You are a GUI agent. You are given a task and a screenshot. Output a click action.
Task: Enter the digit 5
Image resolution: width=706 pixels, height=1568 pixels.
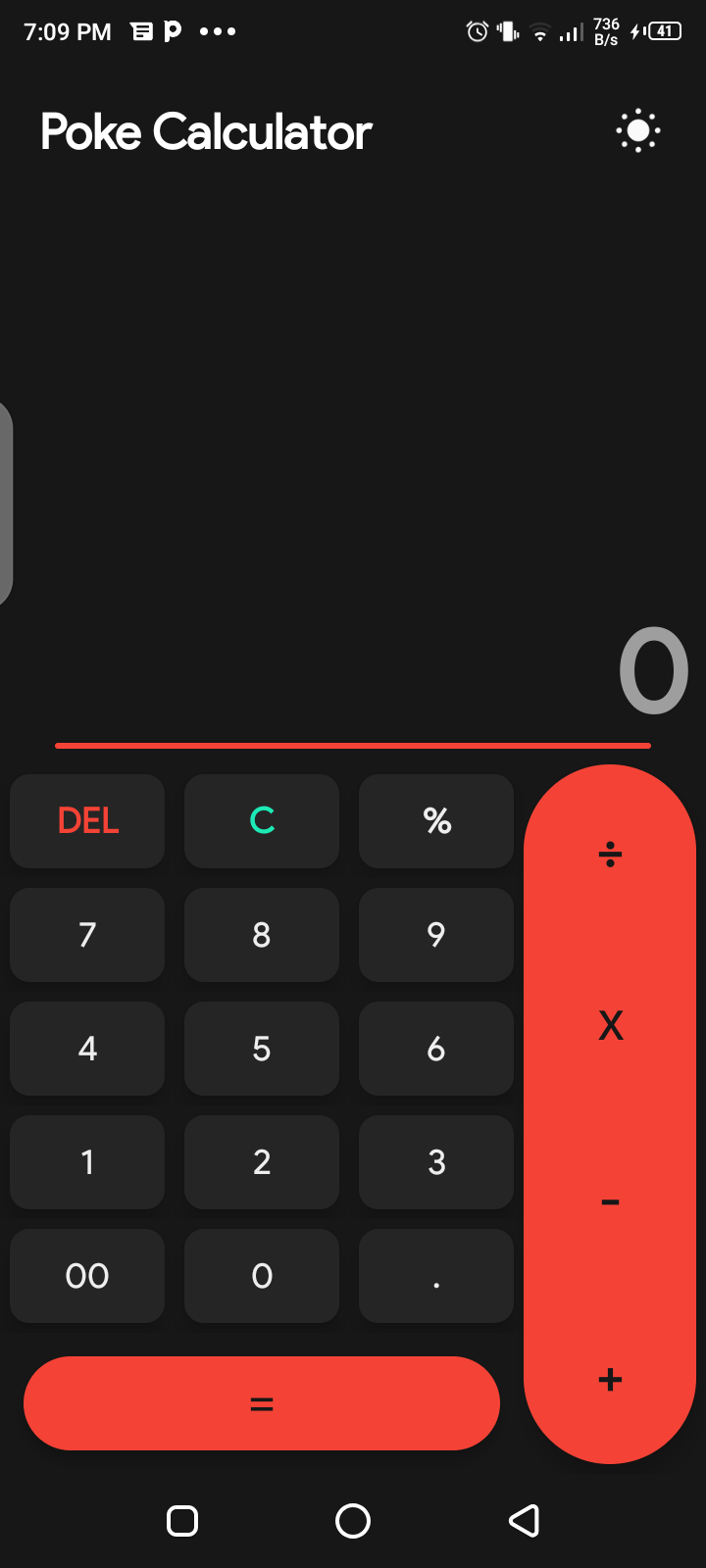[x=262, y=1049]
